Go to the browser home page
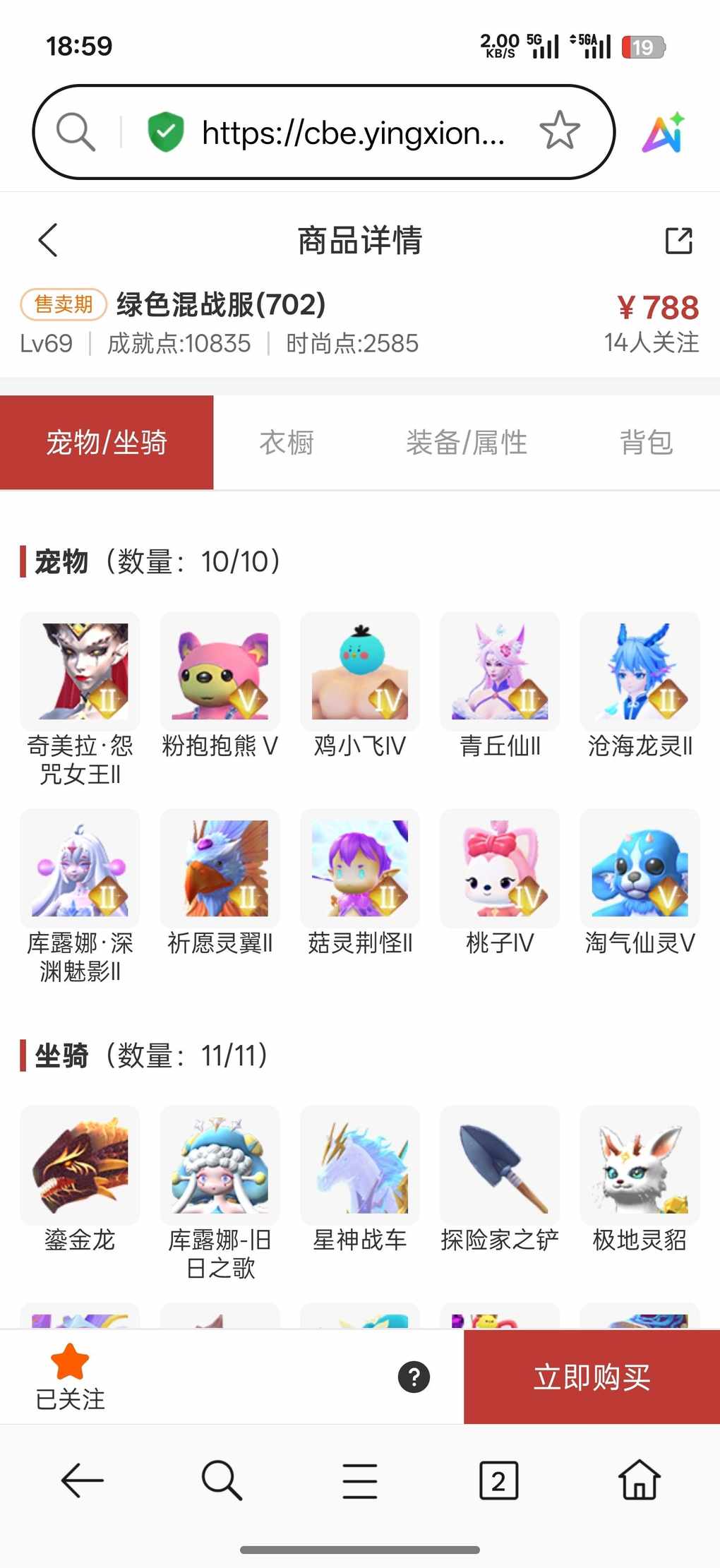The height and width of the screenshot is (1568, 720). [639, 1480]
